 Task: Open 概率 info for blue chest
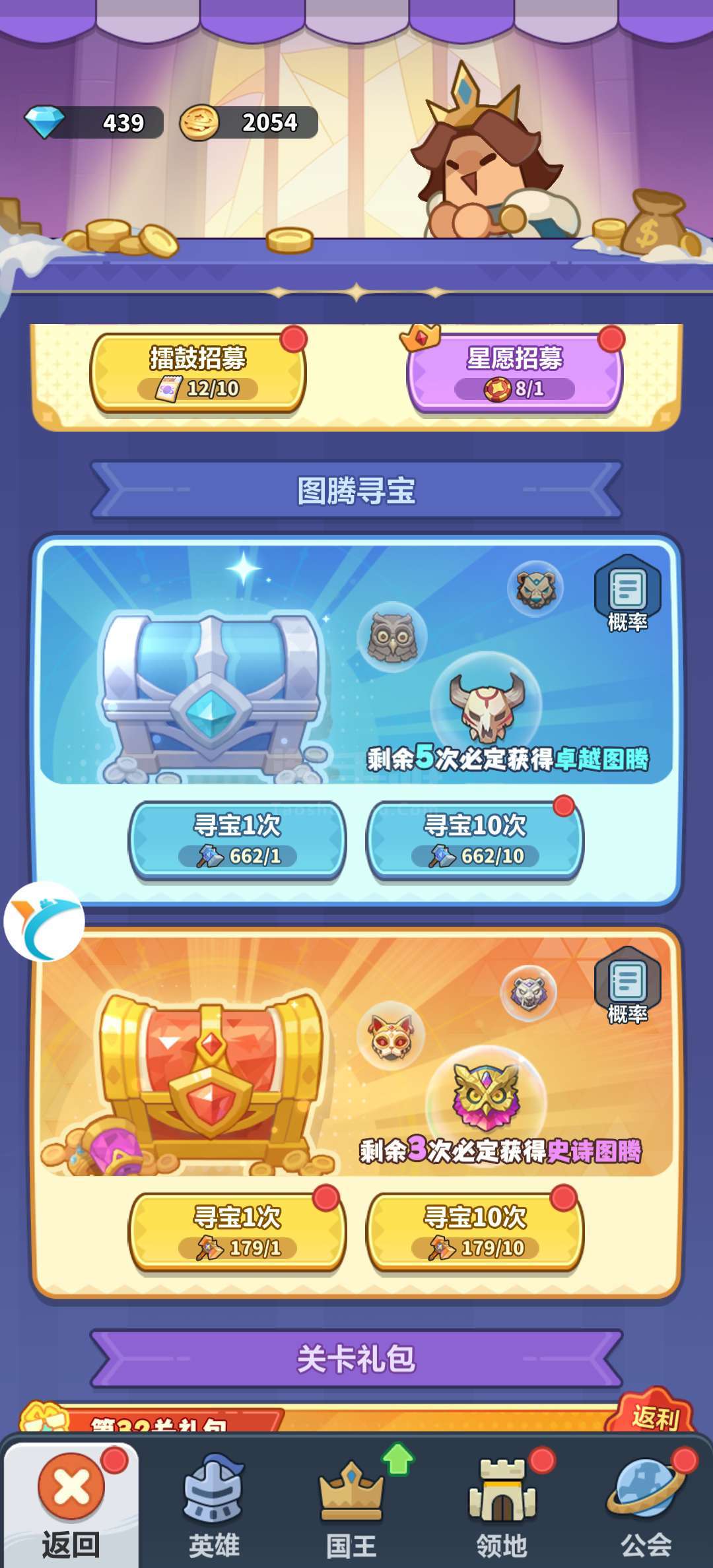click(627, 593)
